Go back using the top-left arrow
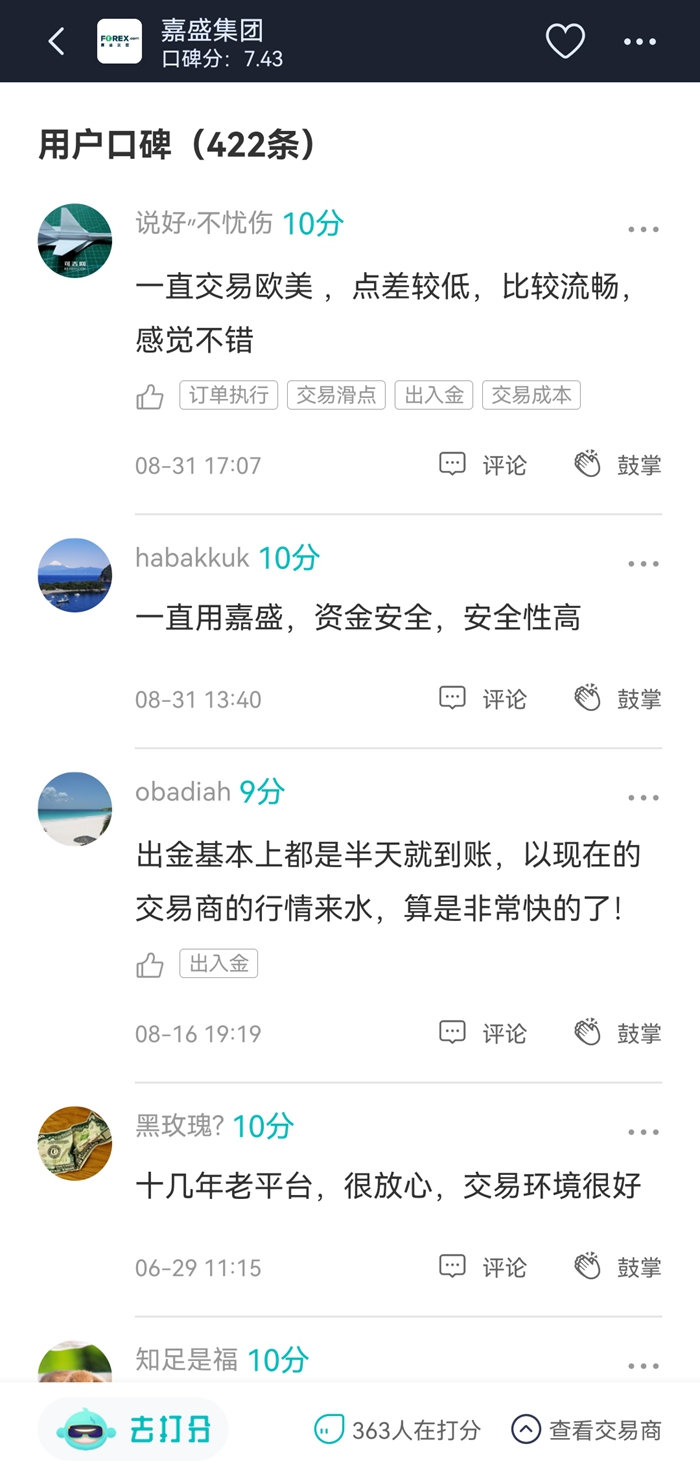700x1475 pixels. (x=57, y=41)
